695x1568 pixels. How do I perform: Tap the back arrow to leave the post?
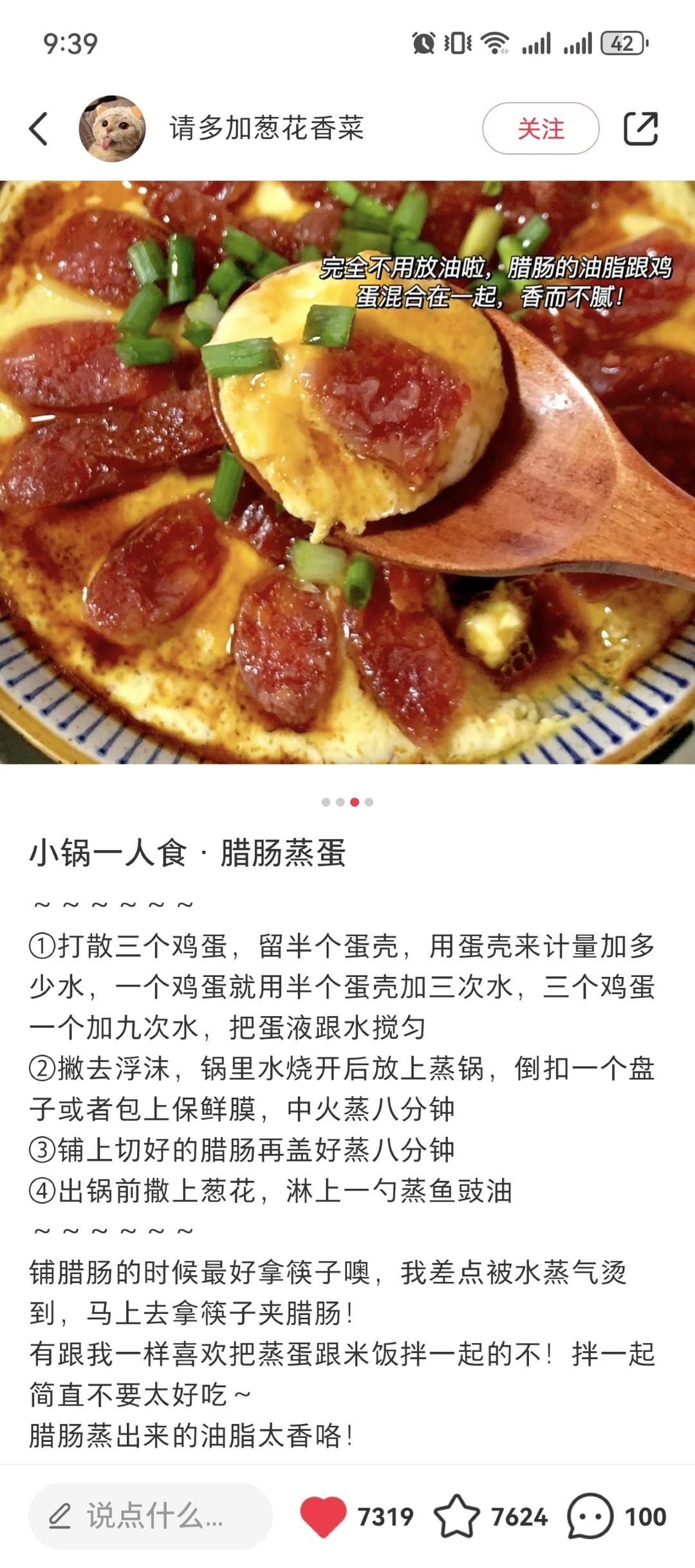pos(39,129)
